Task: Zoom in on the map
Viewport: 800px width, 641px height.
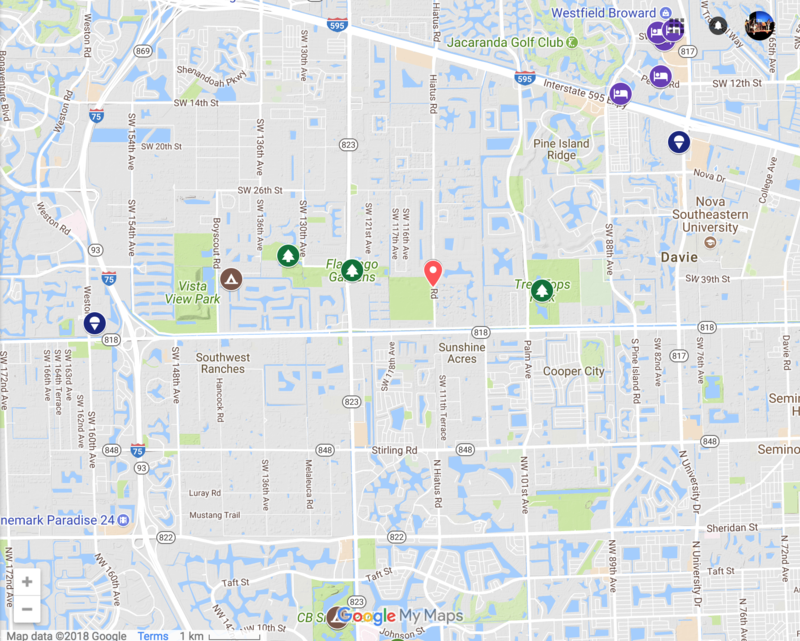Action: click(26, 582)
